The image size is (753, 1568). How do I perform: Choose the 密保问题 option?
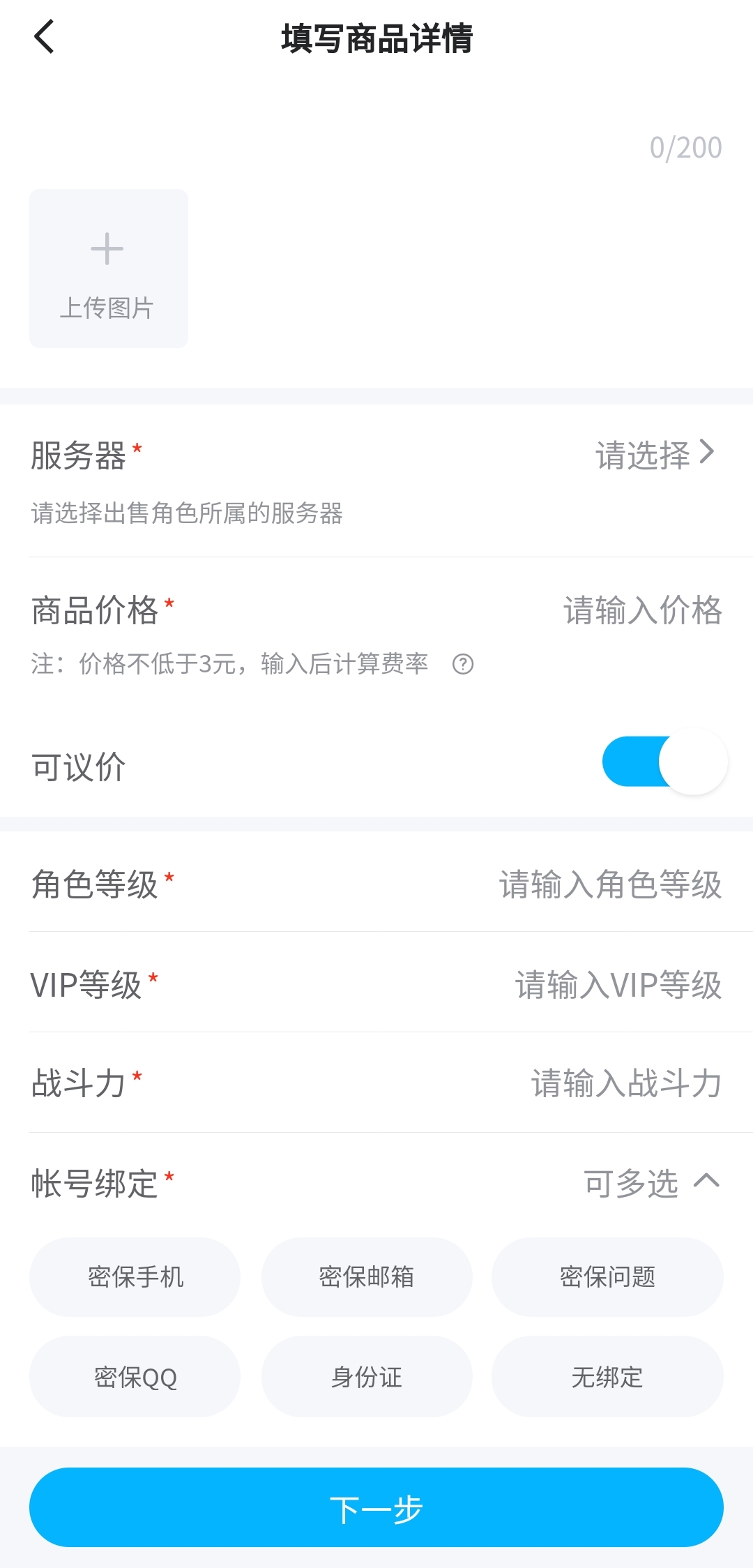click(x=607, y=1277)
